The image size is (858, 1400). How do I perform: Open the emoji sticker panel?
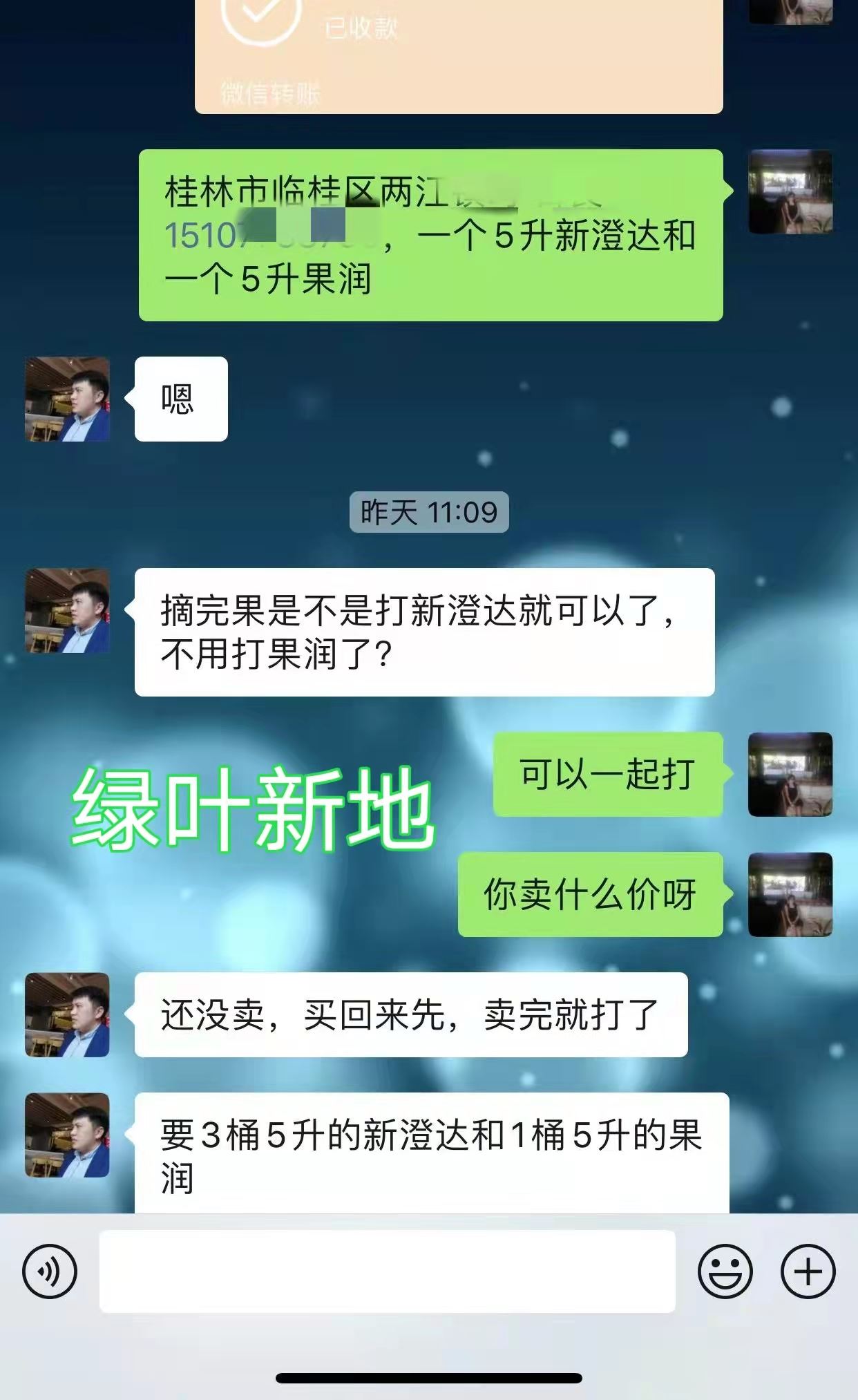(x=725, y=1271)
